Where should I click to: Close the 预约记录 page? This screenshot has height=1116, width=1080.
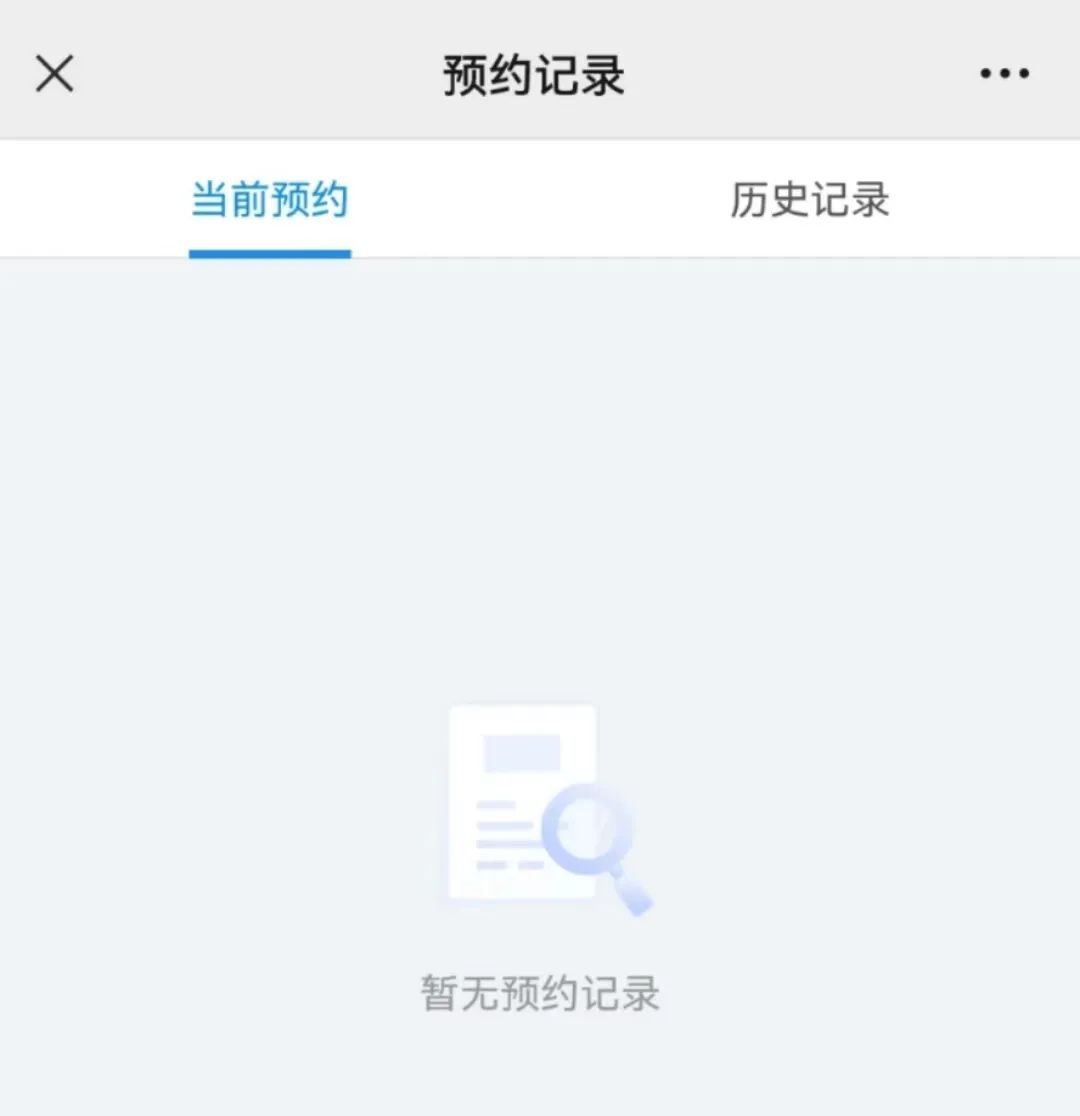coord(55,74)
